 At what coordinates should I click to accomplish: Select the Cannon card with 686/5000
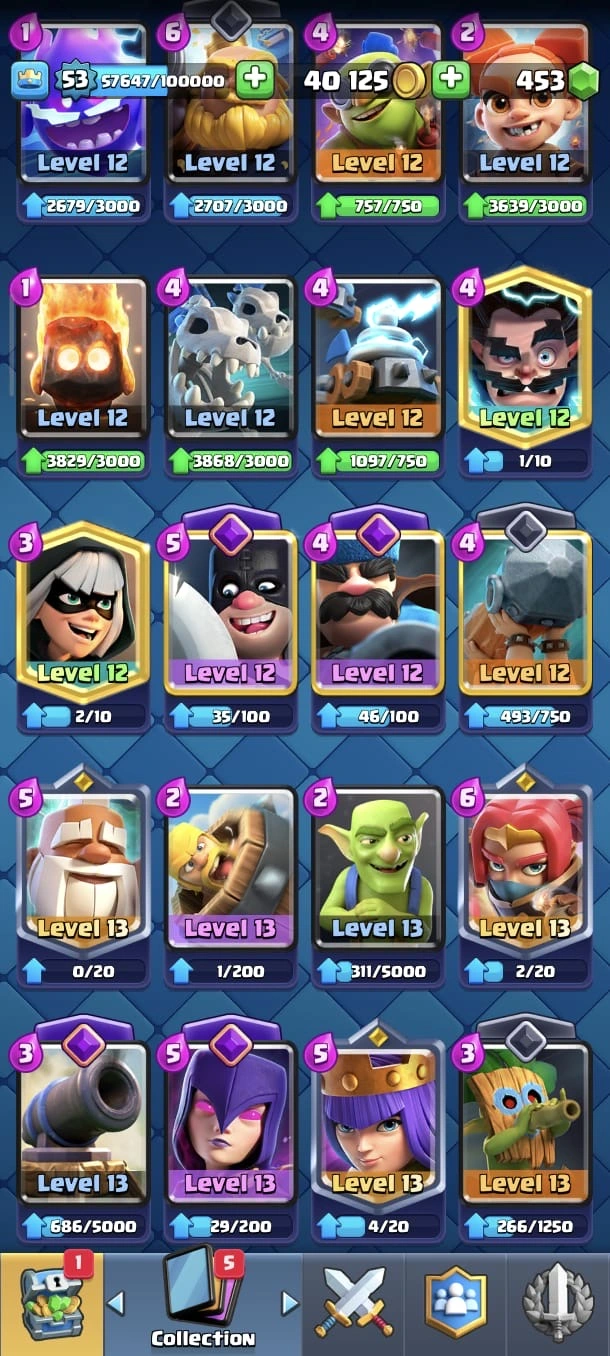(82, 1125)
